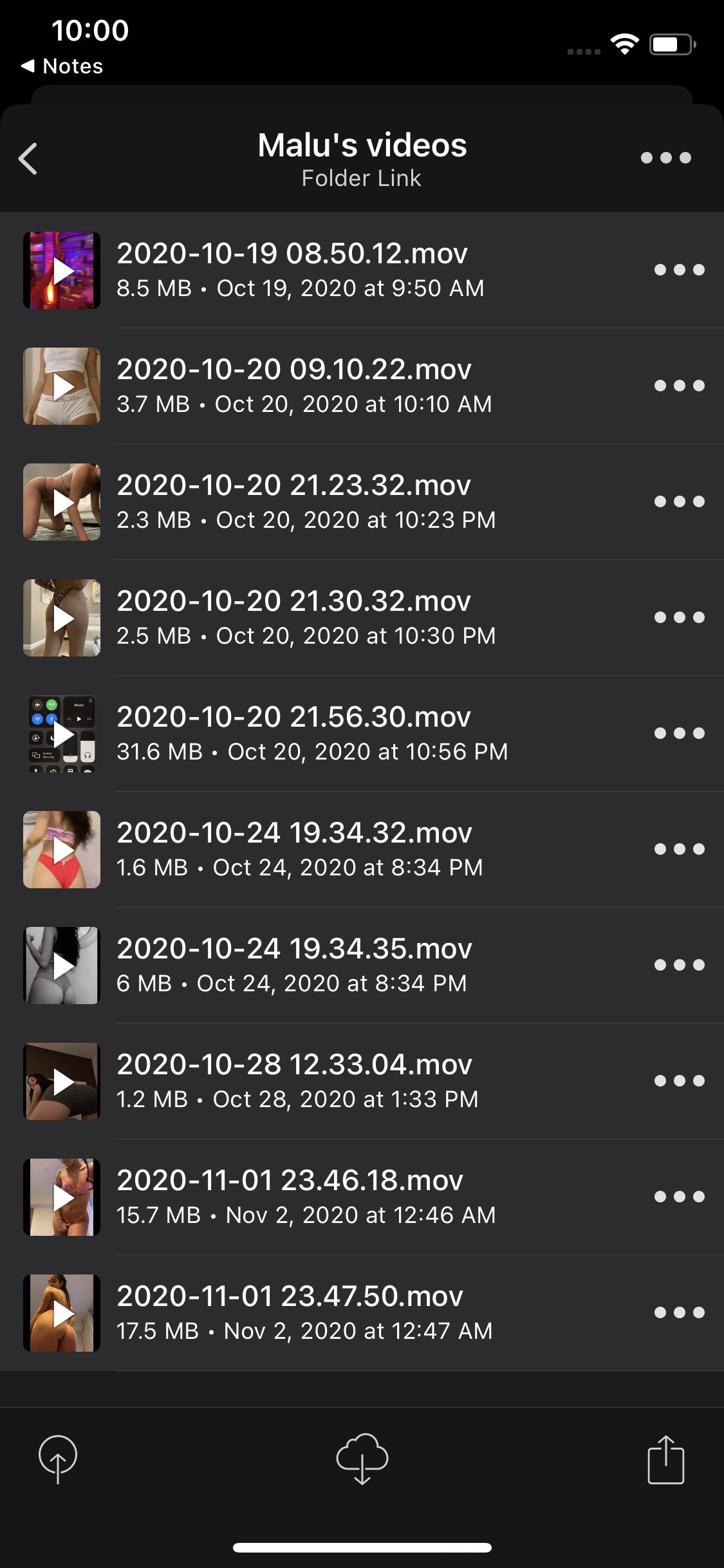This screenshot has width=724, height=1568.
Task: Return to the Notes app
Action: [62, 66]
